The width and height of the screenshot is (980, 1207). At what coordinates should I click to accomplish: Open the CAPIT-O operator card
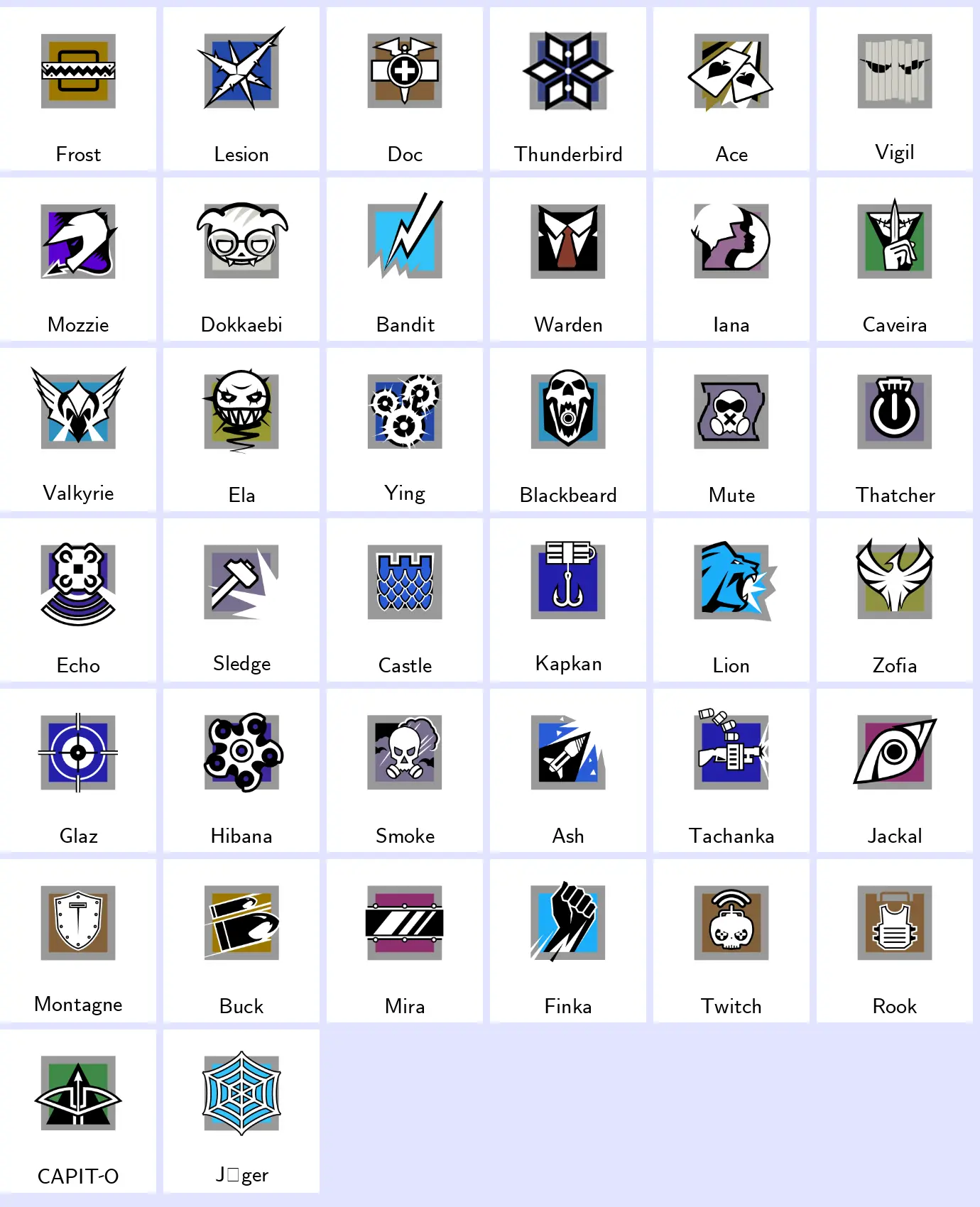pyautogui.click(x=78, y=1111)
